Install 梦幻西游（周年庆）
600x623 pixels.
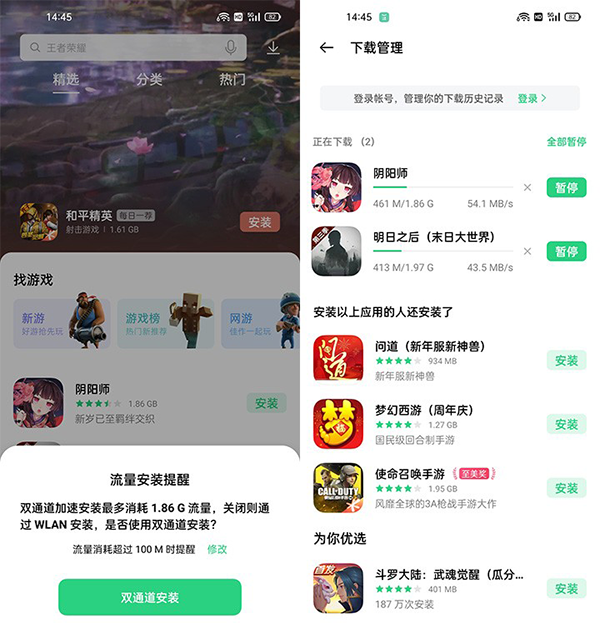point(566,425)
